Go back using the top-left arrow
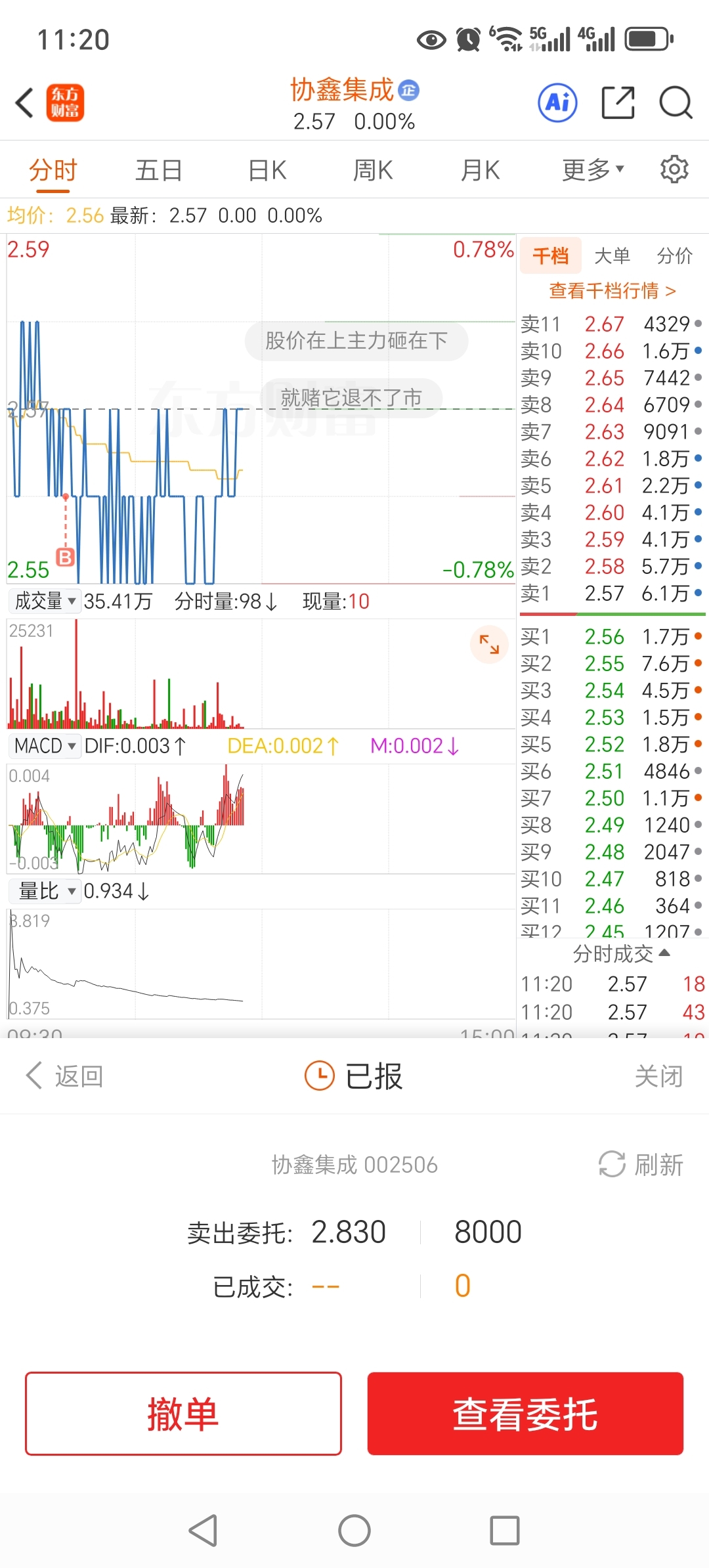The height and width of the screenshot is (1568, 709). point(25,103)
